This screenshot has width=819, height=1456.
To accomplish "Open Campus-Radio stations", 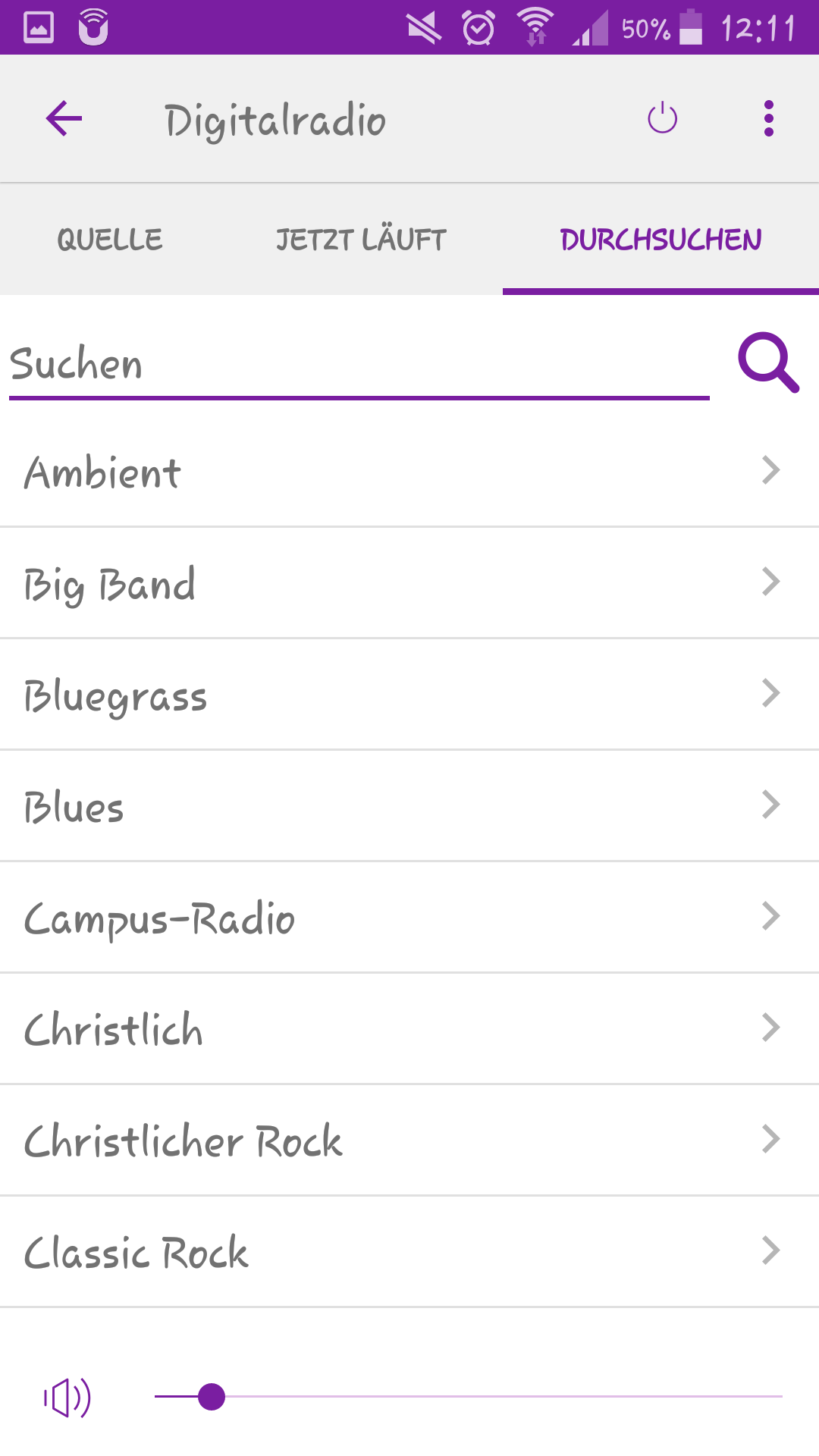I will pyautogui.click(x=409, y=918).
